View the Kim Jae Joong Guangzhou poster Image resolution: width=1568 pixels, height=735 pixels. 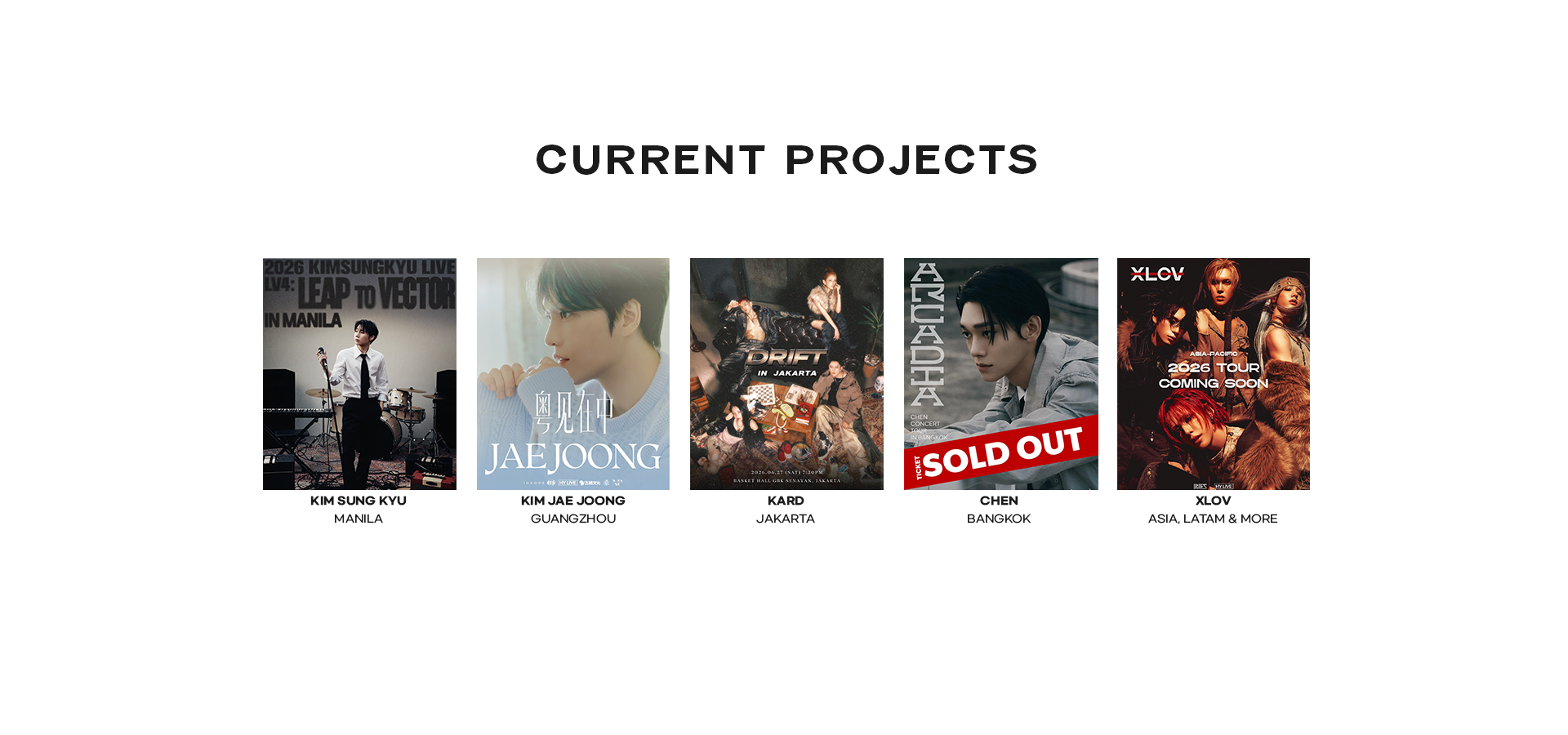[572, 374]
